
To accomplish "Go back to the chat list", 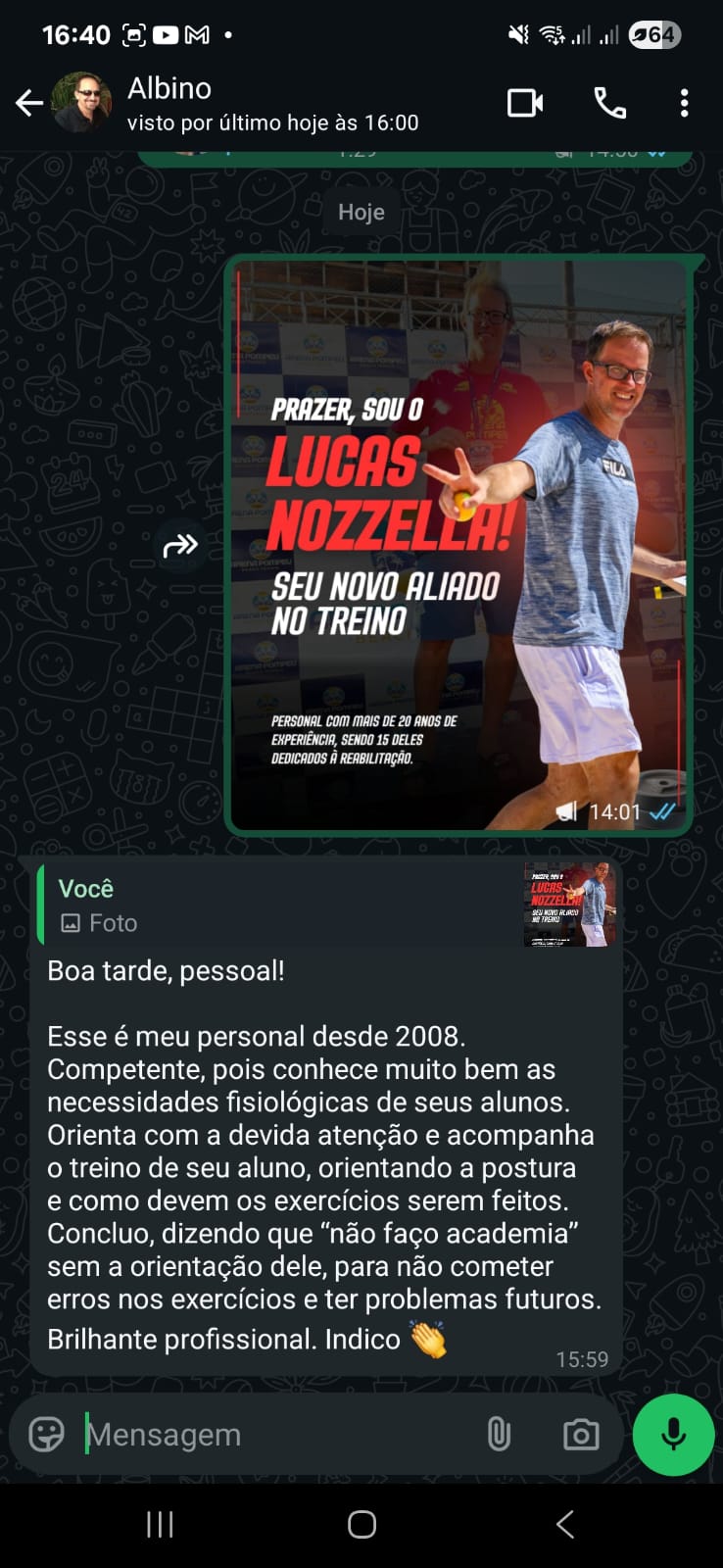I will tap(29, 103).
